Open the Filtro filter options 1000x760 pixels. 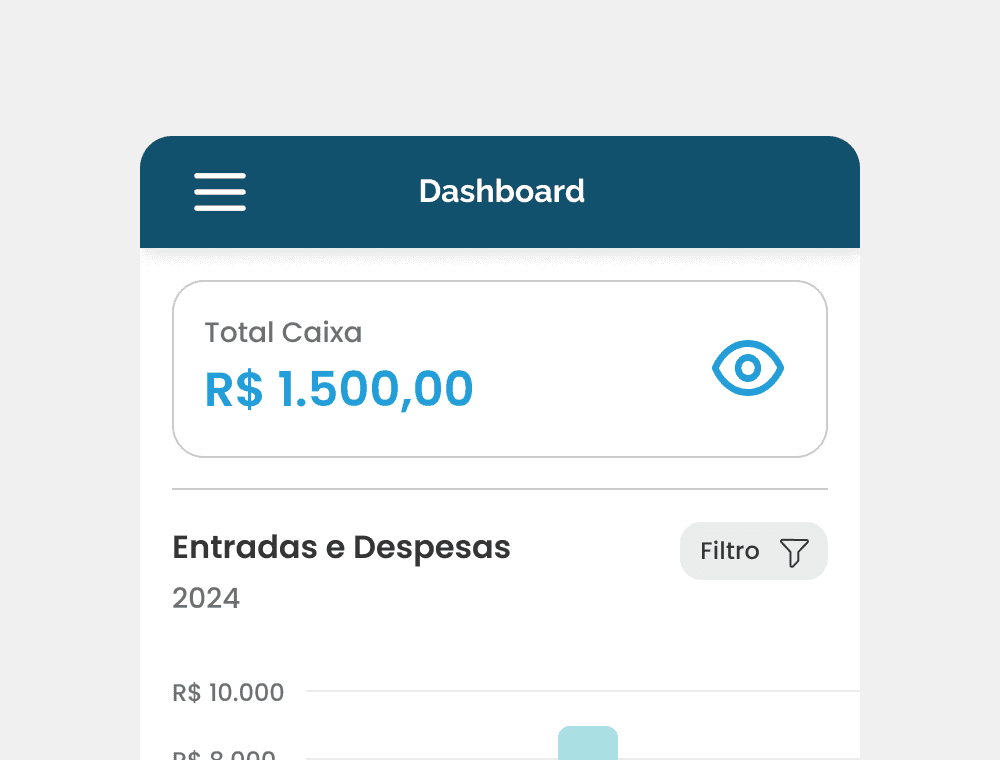pos(754,551)
